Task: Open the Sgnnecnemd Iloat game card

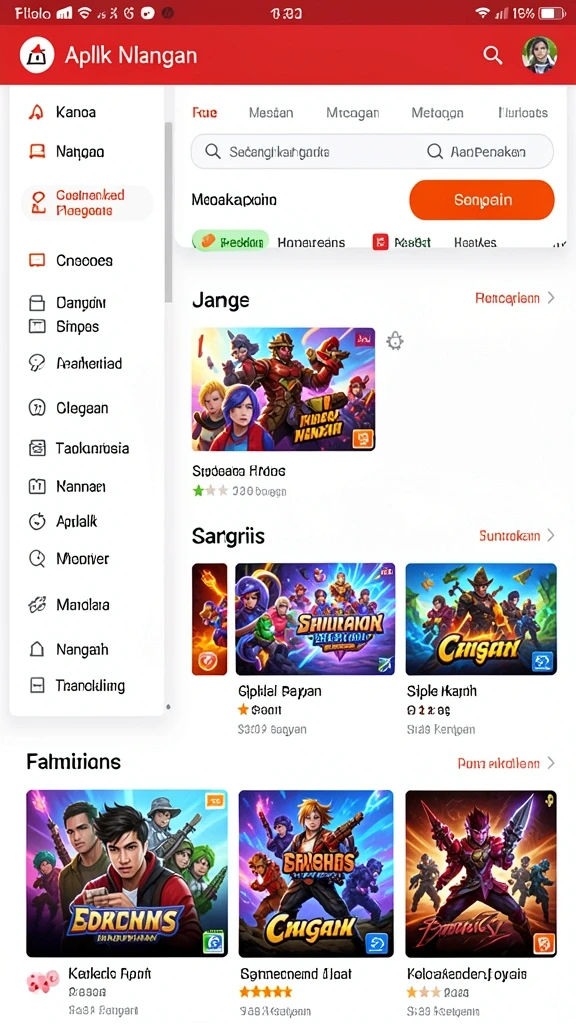Action: coord(316,903)
